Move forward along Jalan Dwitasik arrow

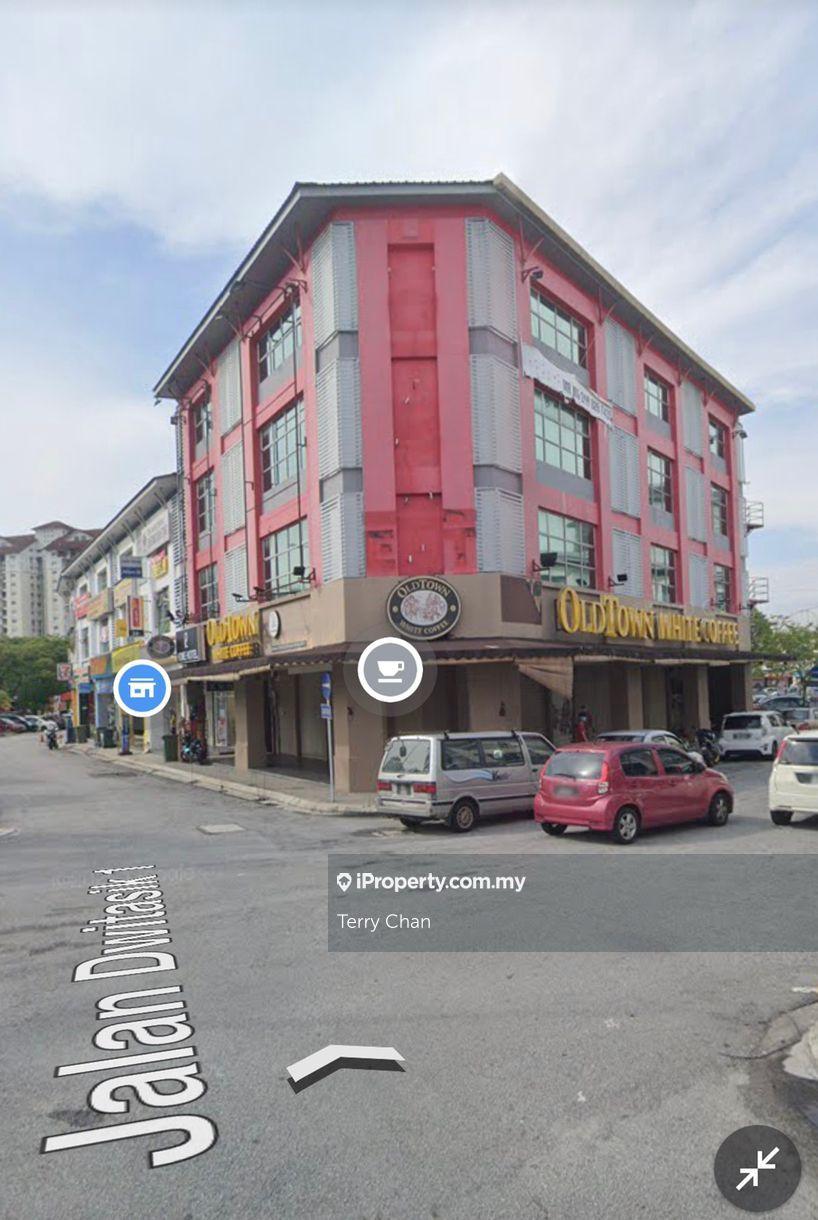(345, 1065)
